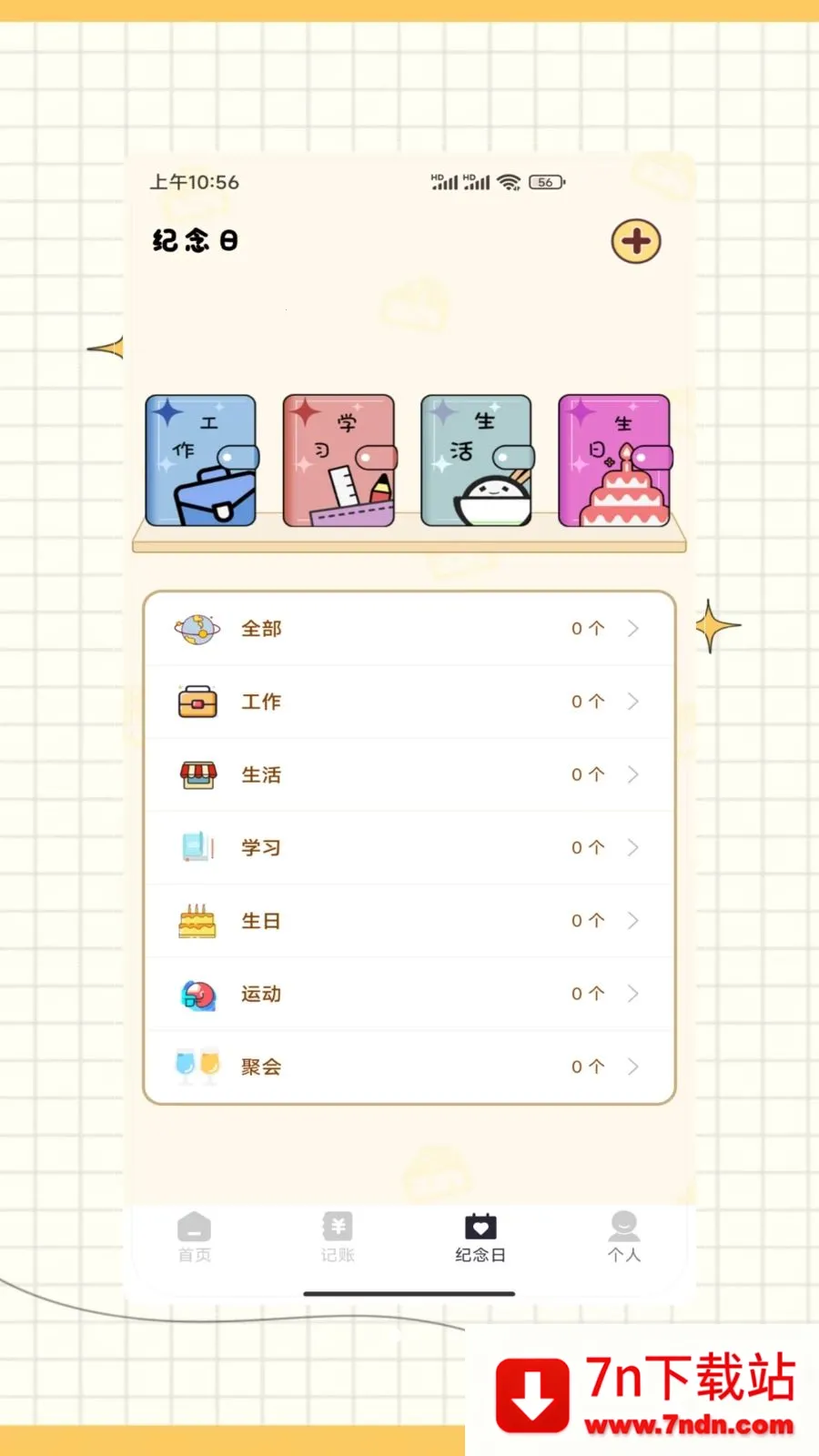Open the 全部 category row
Screen dimensions: 819x1456
tap(409, 629)
